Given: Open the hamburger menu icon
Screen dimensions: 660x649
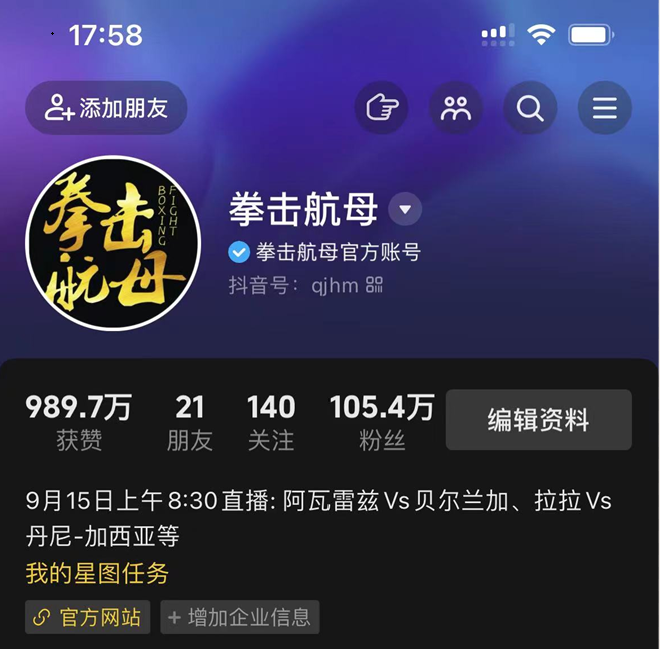Looking at the screenshot, I should [604, 108].
